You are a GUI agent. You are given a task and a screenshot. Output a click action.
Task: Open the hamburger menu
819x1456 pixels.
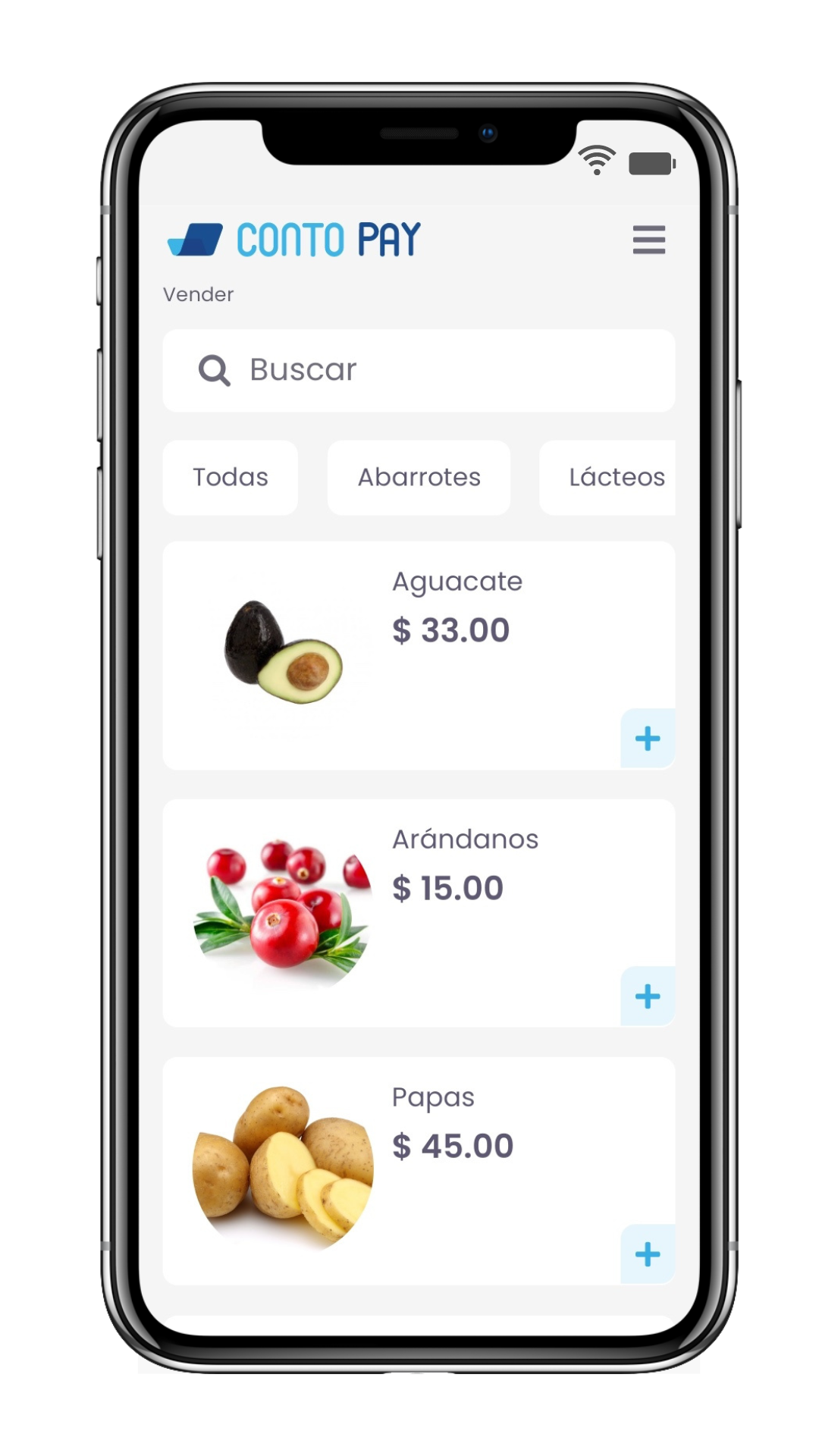(x=648, y=240)
